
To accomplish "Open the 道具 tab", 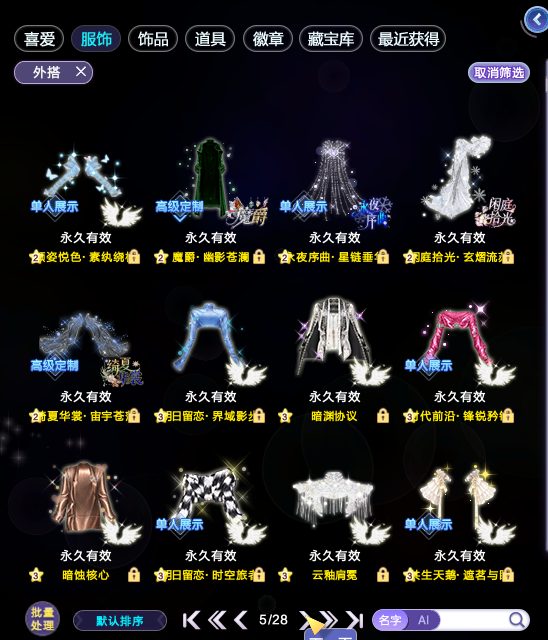I will click(210, 39).
